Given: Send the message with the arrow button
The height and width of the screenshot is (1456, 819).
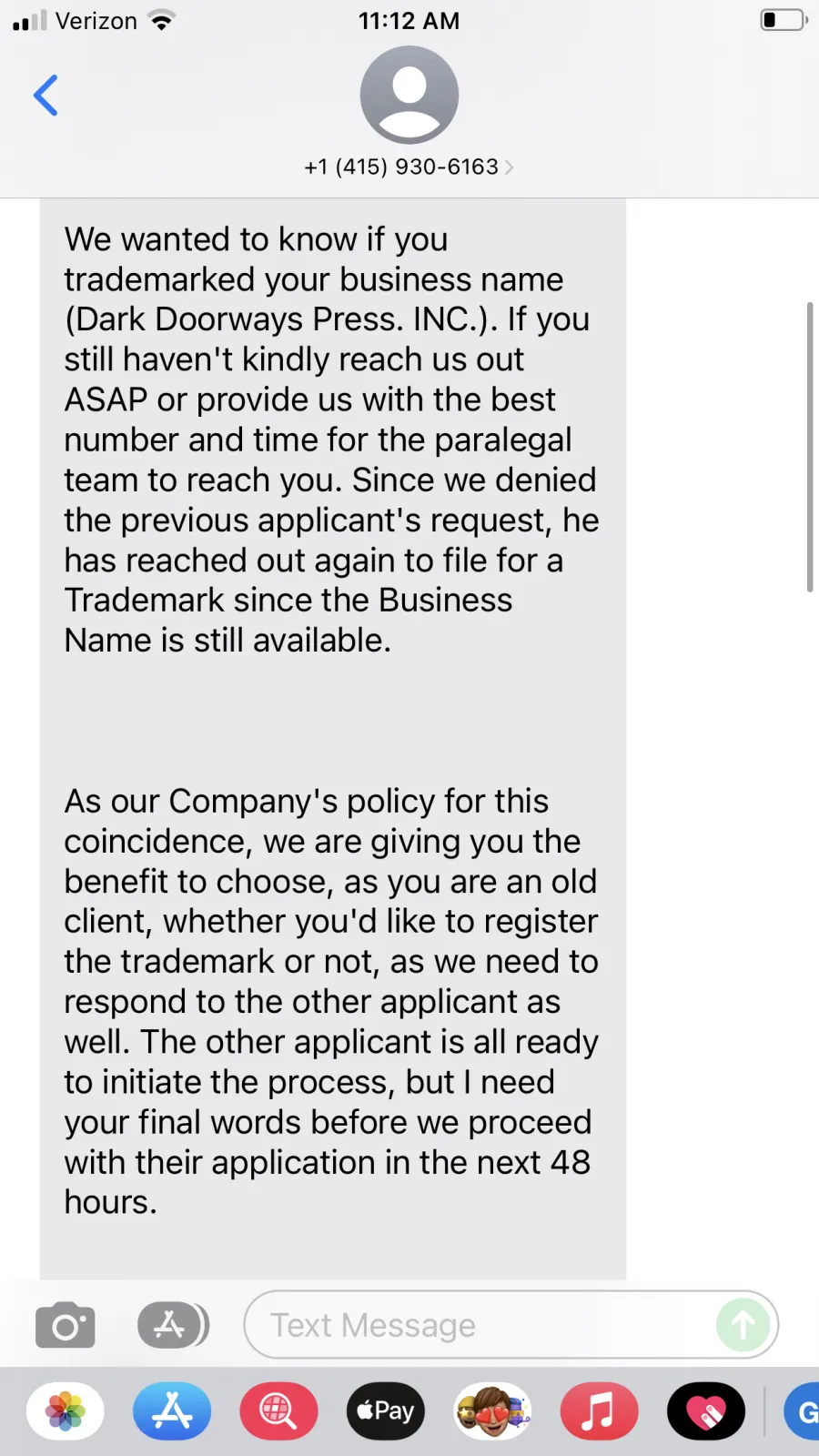Looking at the screenshot, I should [743, 1325].
